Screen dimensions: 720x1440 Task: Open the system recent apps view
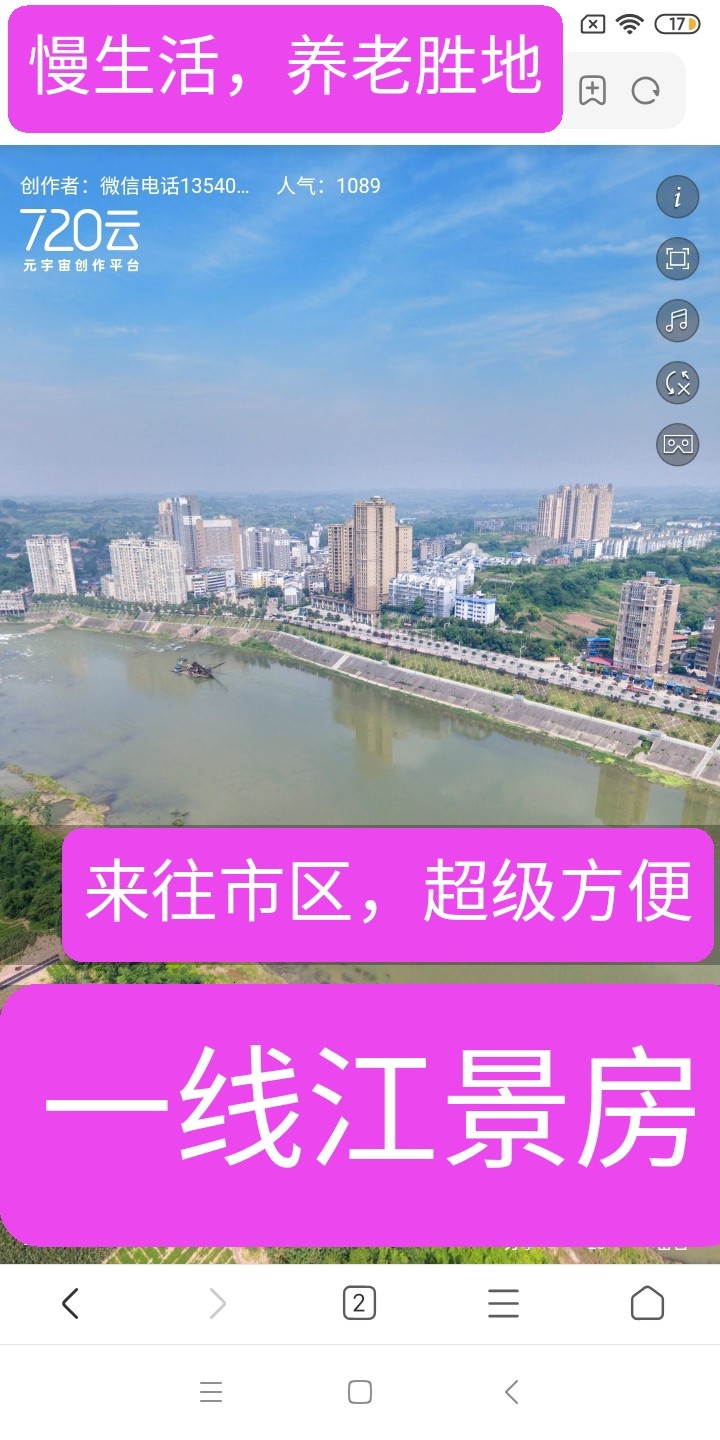point(211,1392)
